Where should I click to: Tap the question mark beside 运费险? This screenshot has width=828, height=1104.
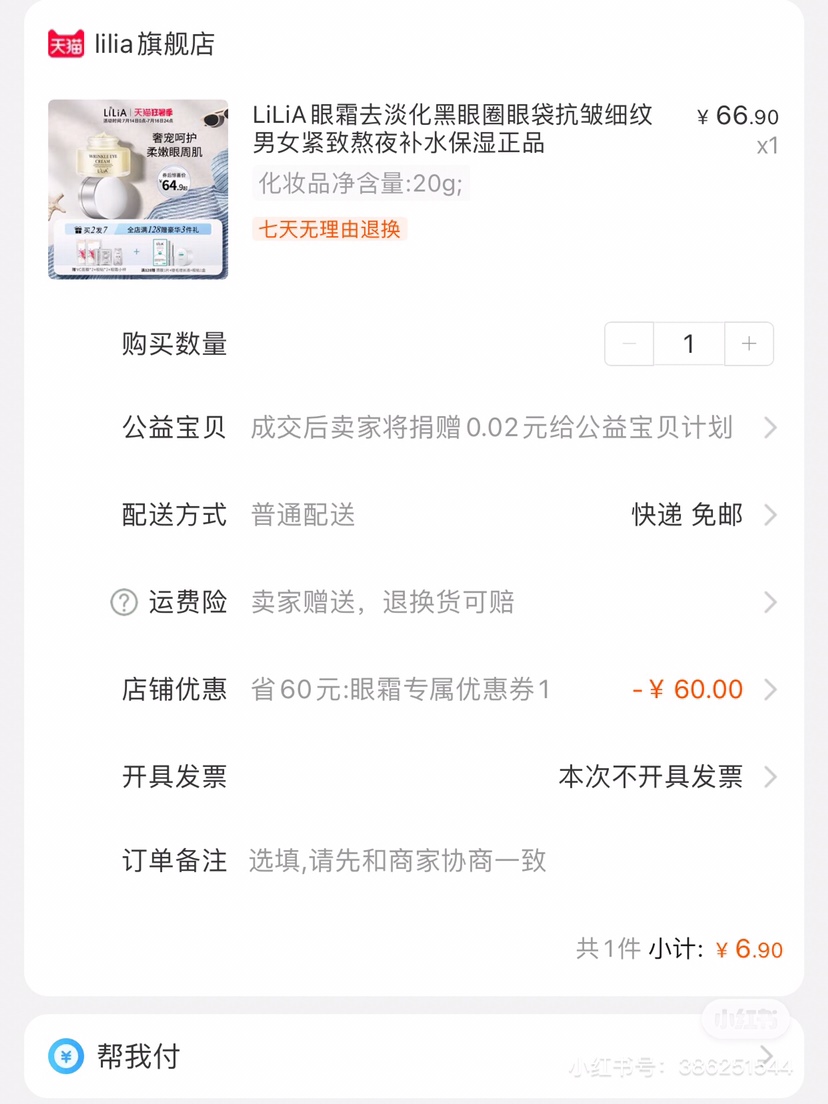(124, 603)
